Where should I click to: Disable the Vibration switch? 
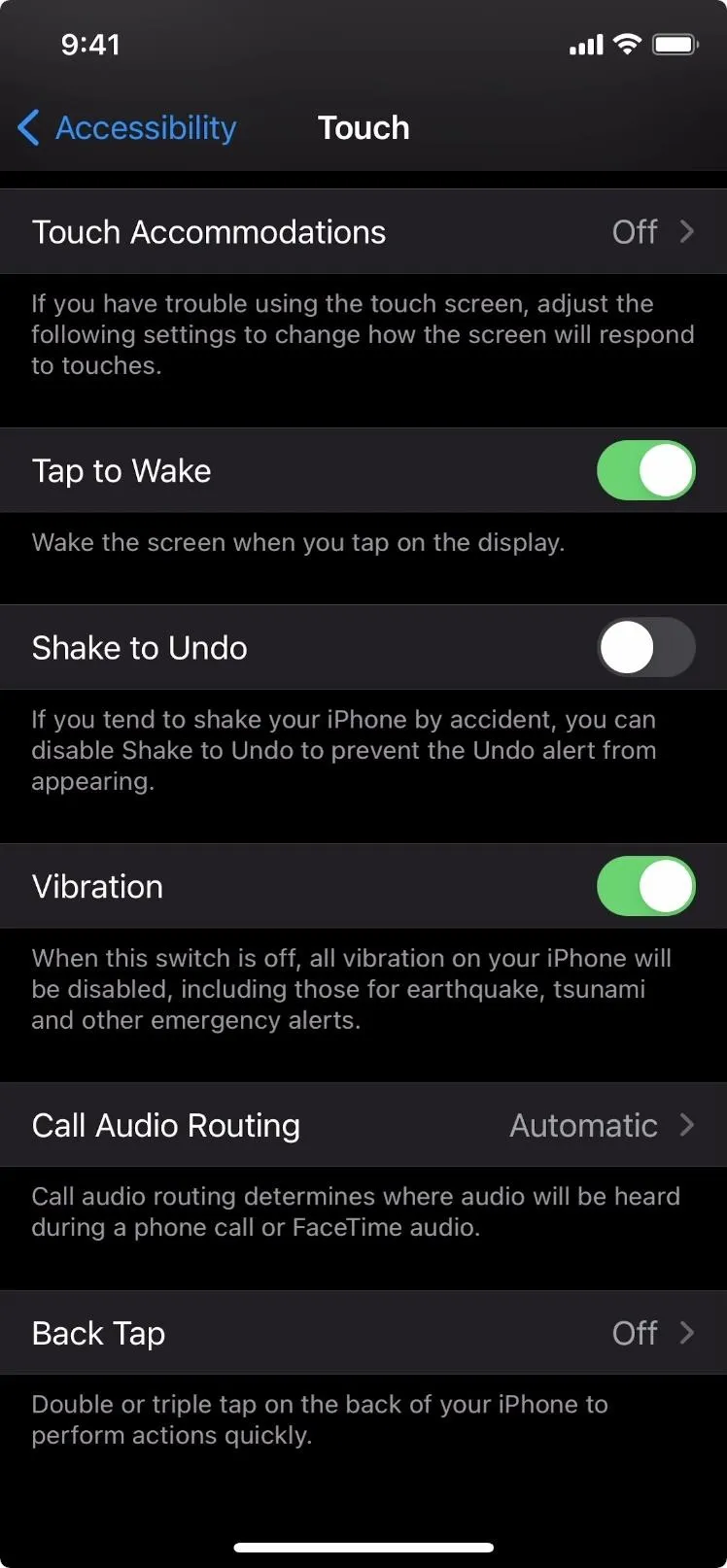pyautogui.click(x=645, y=887)
